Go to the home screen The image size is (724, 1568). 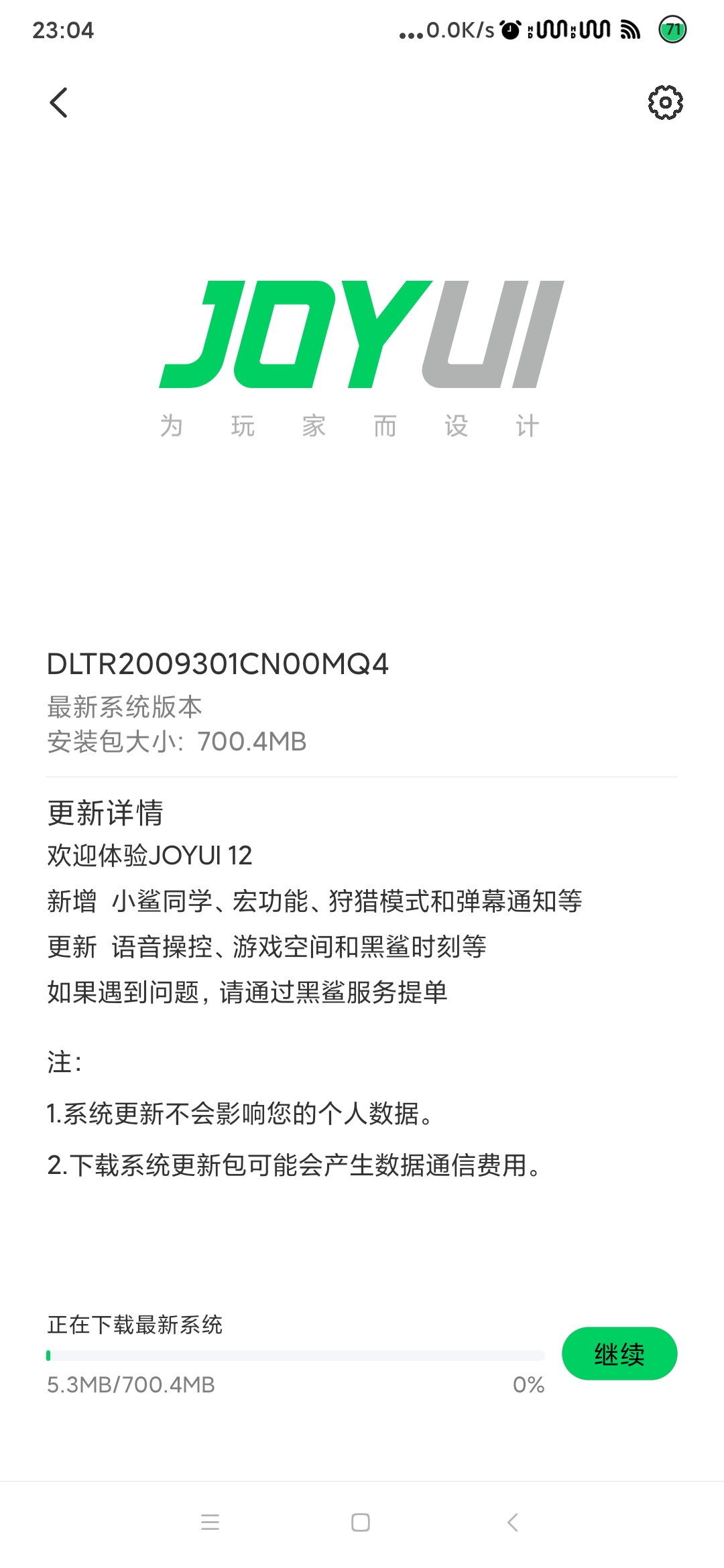pos(361,1522)
